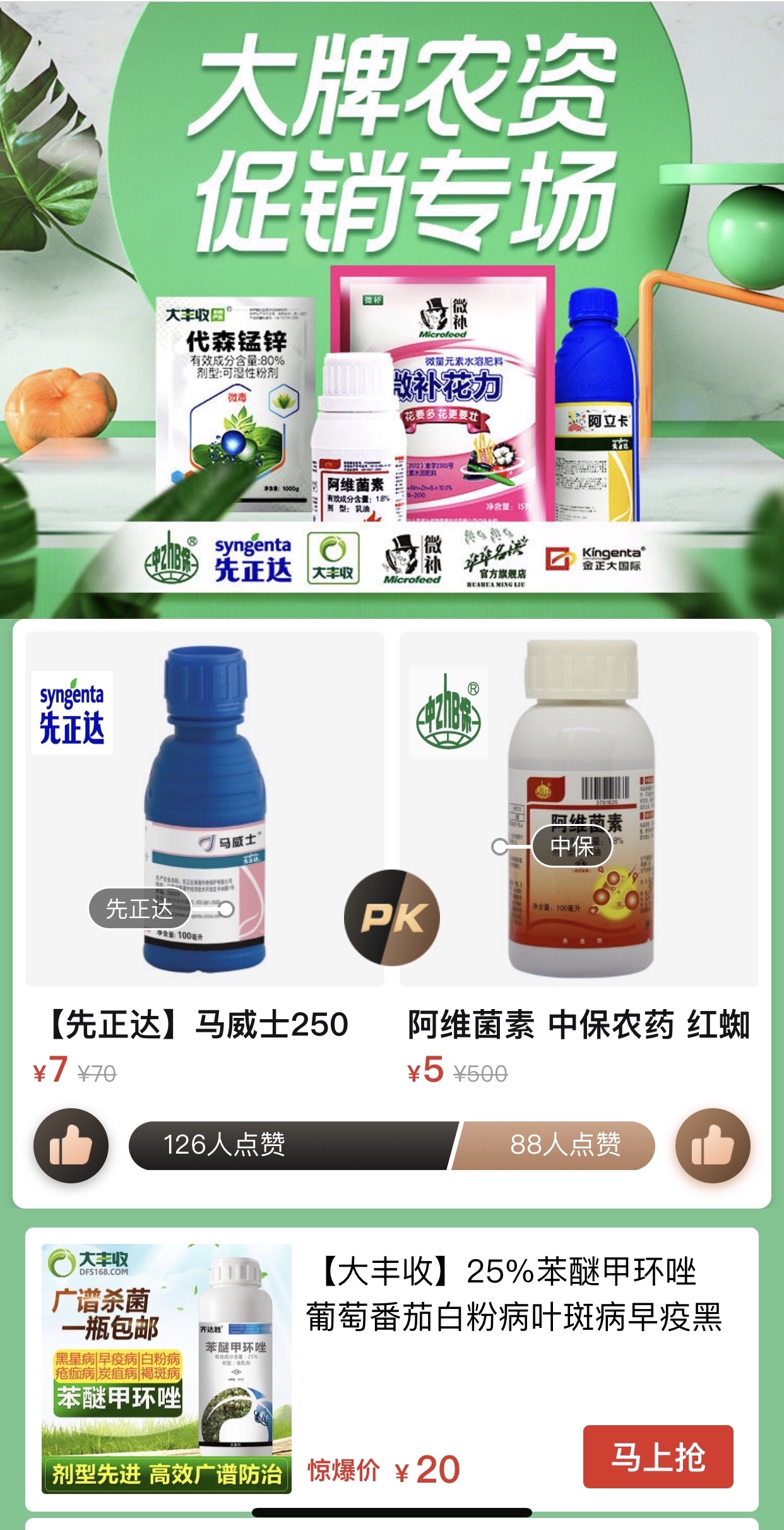This screenshot has height=1530, width=784.
Task: View the 大丰收 25%苯醚甲环唑 product listing
Action: 513,1294
